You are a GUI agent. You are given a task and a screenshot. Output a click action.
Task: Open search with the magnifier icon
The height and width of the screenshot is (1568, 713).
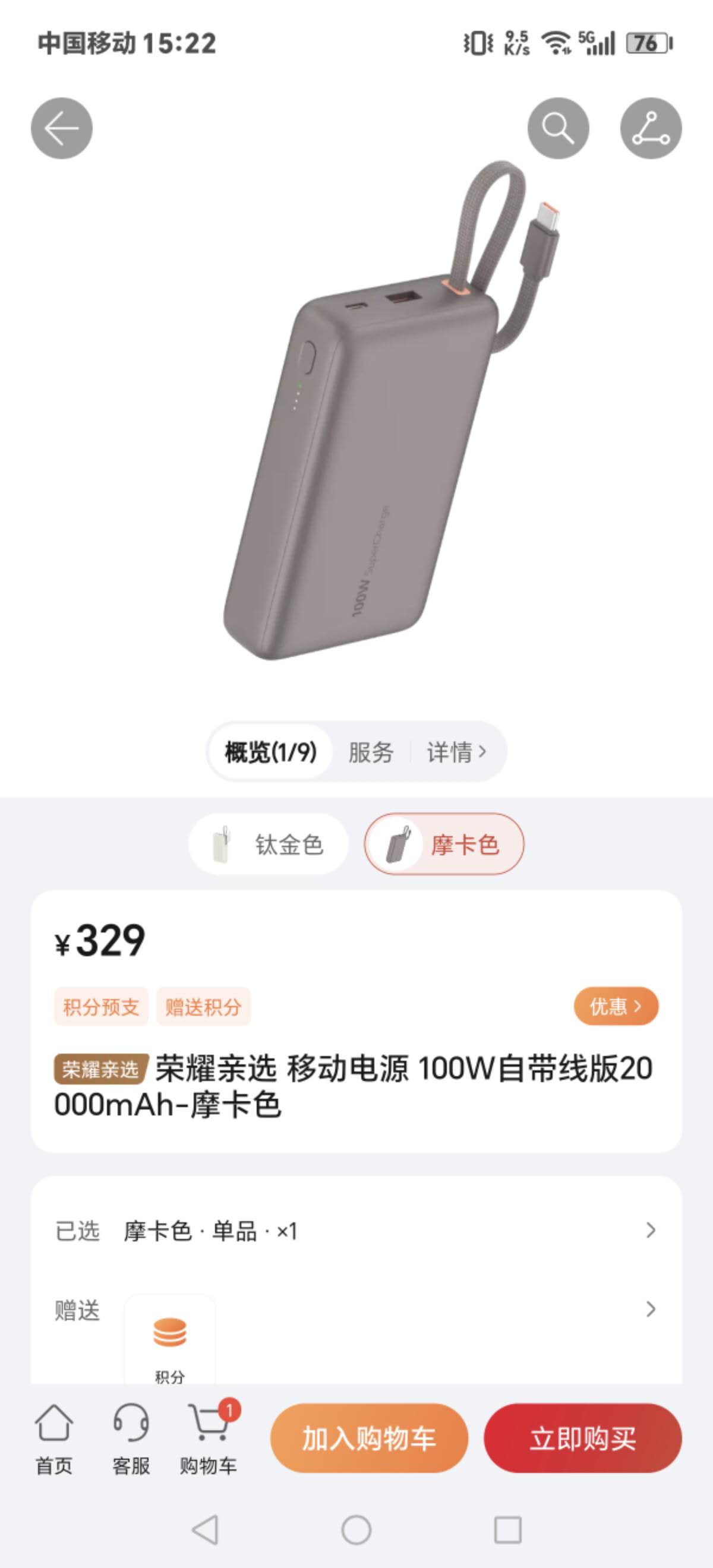click(x=558, y=128)
